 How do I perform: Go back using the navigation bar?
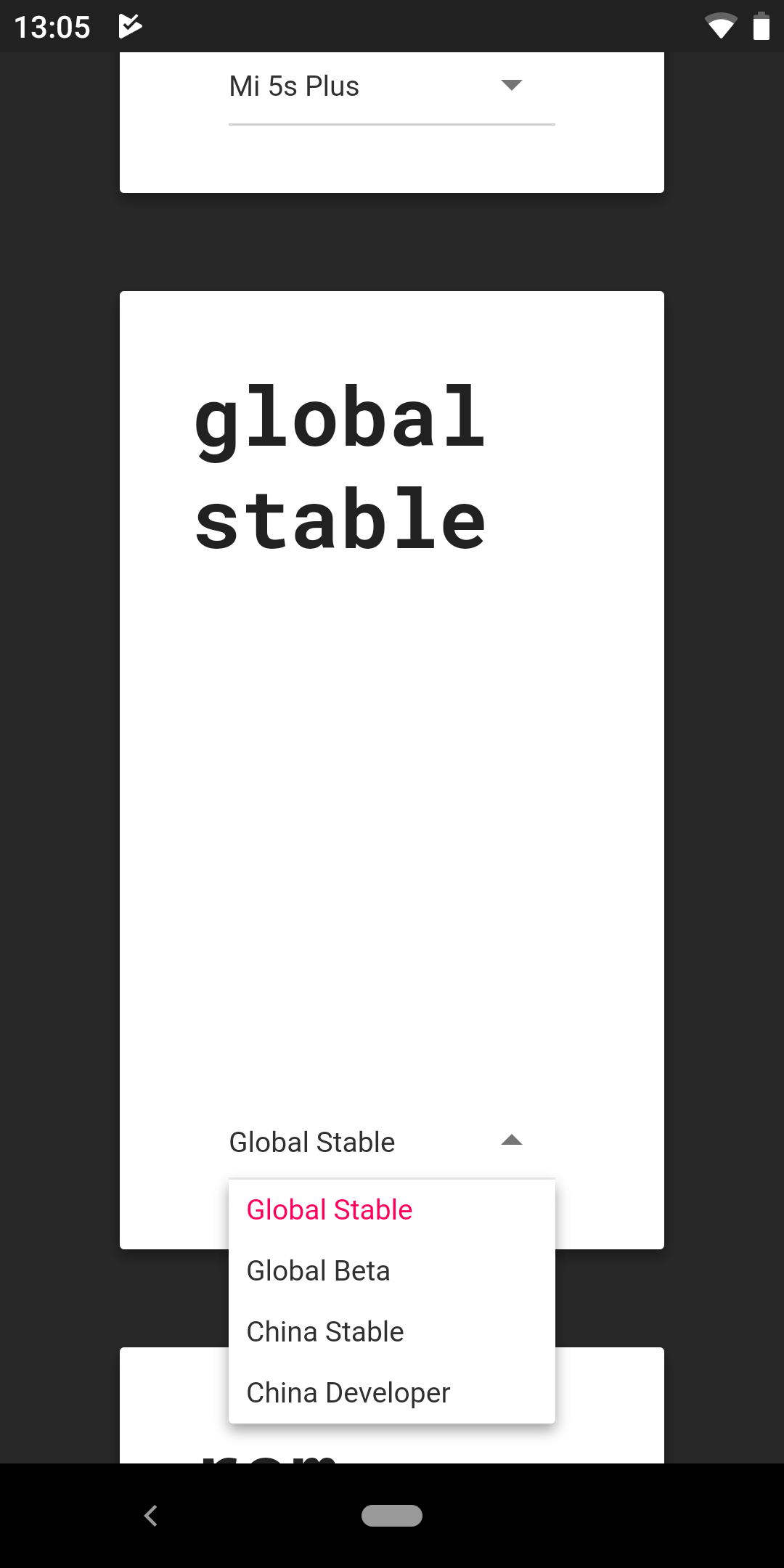(150, 1516)
